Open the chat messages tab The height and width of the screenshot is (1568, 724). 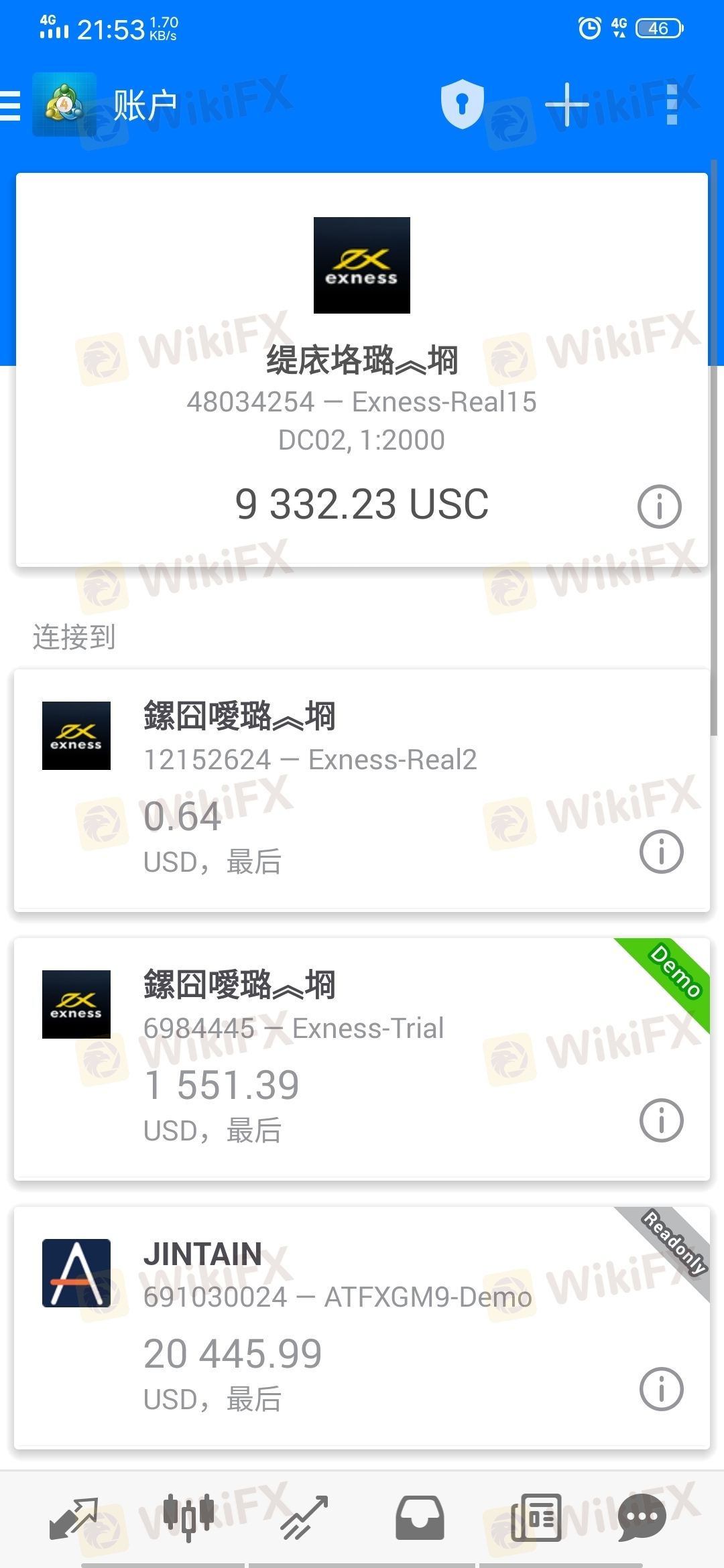click(642, 1518)
